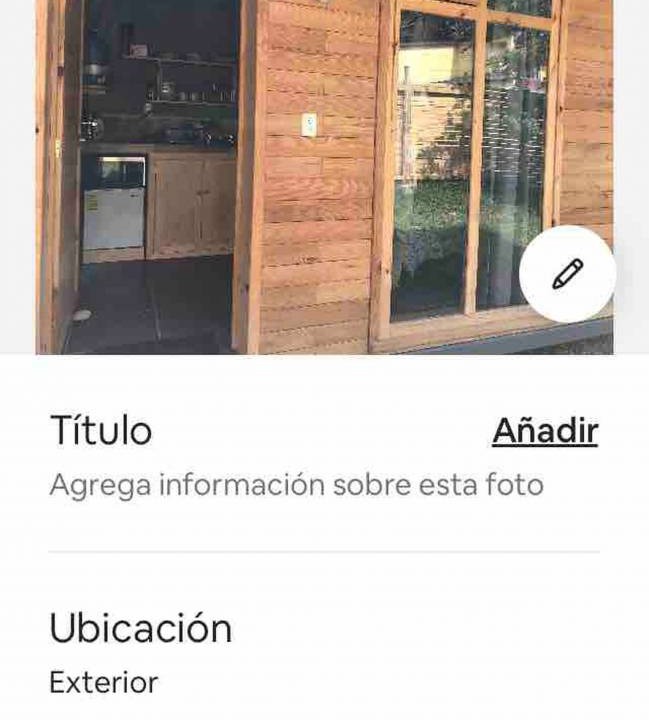Screen dimensions: 649x720
Task: Tap the pencil edit button on photo
Action: point(567,273)
